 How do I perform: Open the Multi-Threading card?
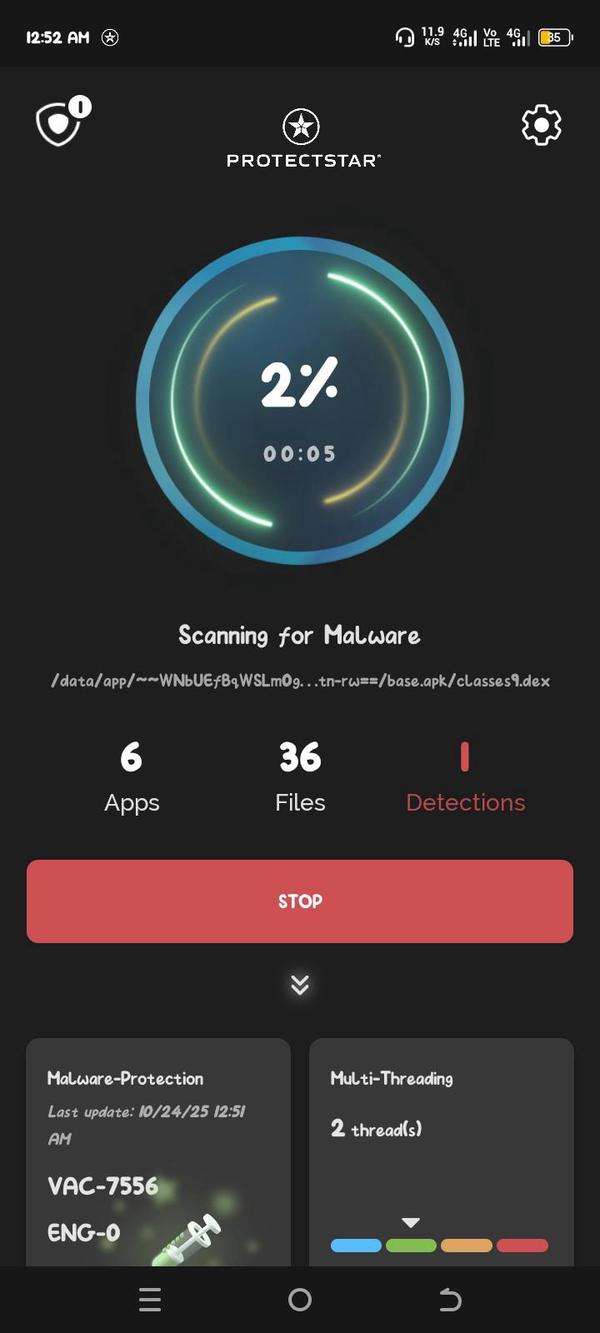pos(441,1150)
